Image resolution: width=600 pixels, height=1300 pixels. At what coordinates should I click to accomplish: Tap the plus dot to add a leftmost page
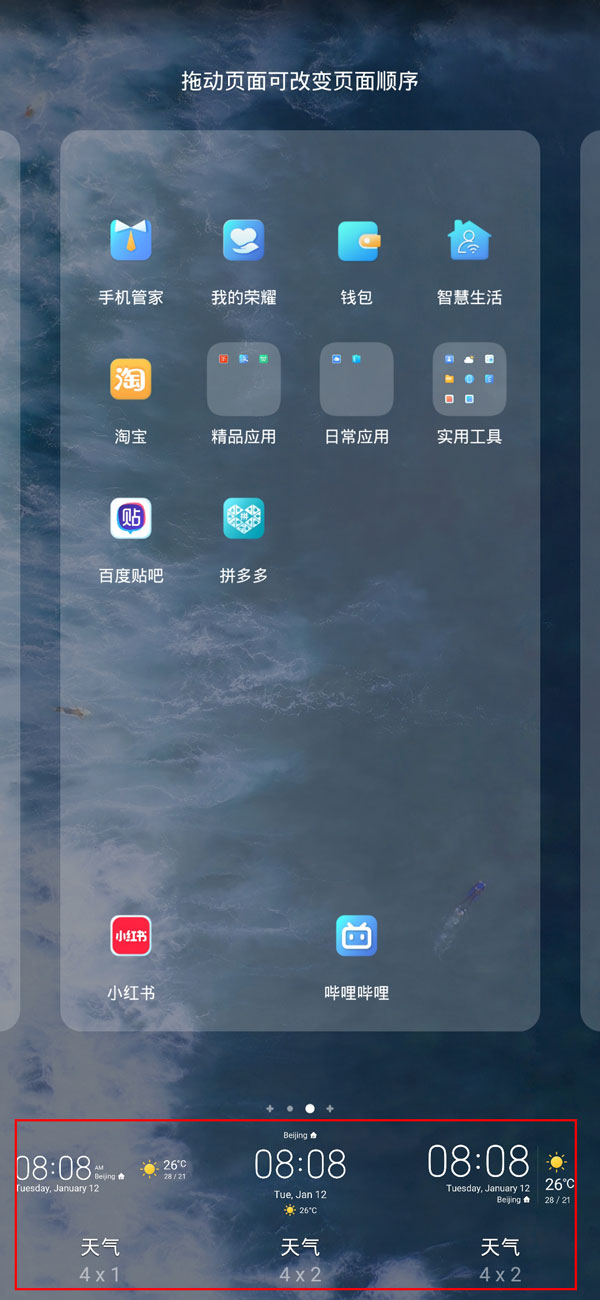pyautogui.click(x=270, y=1108)
